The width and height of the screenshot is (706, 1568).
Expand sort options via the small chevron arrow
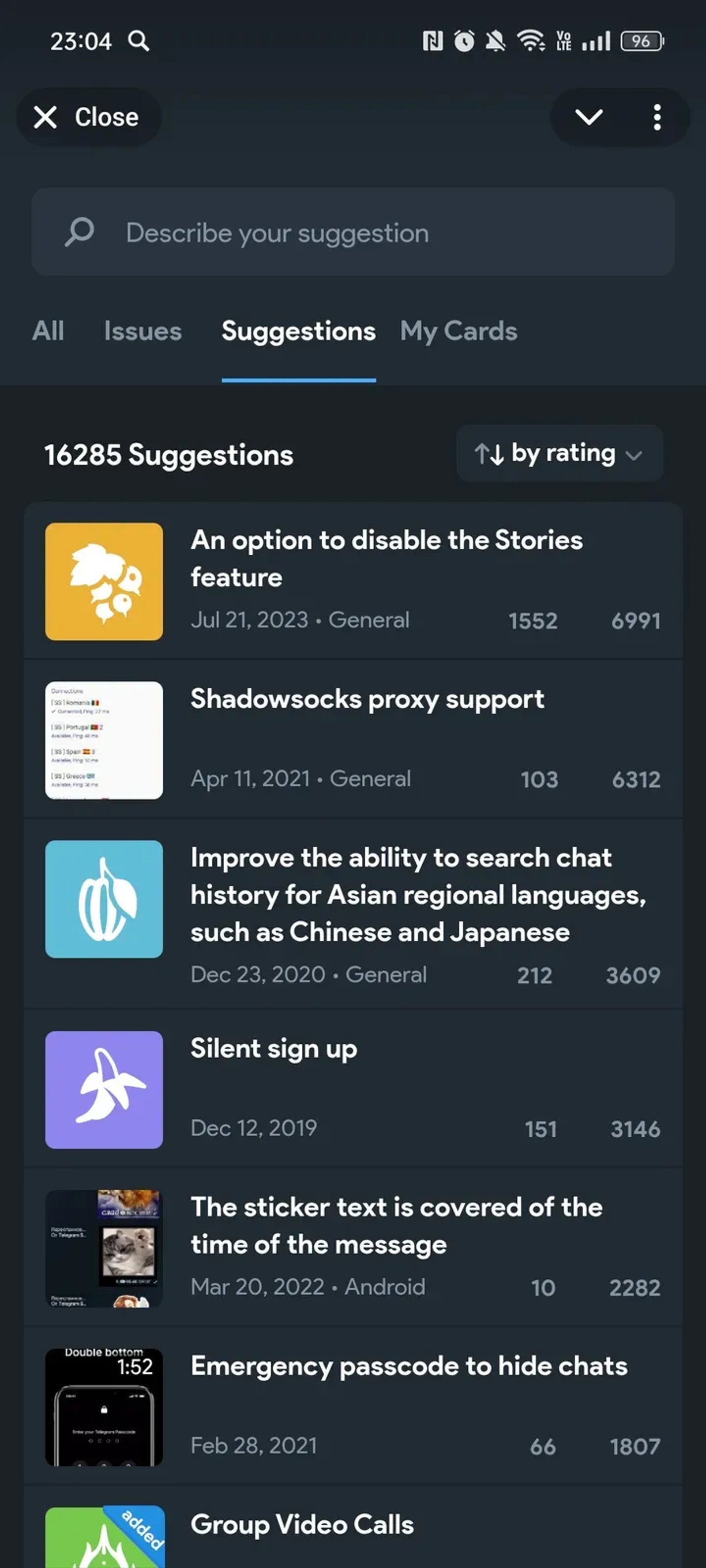pos(635,455)
